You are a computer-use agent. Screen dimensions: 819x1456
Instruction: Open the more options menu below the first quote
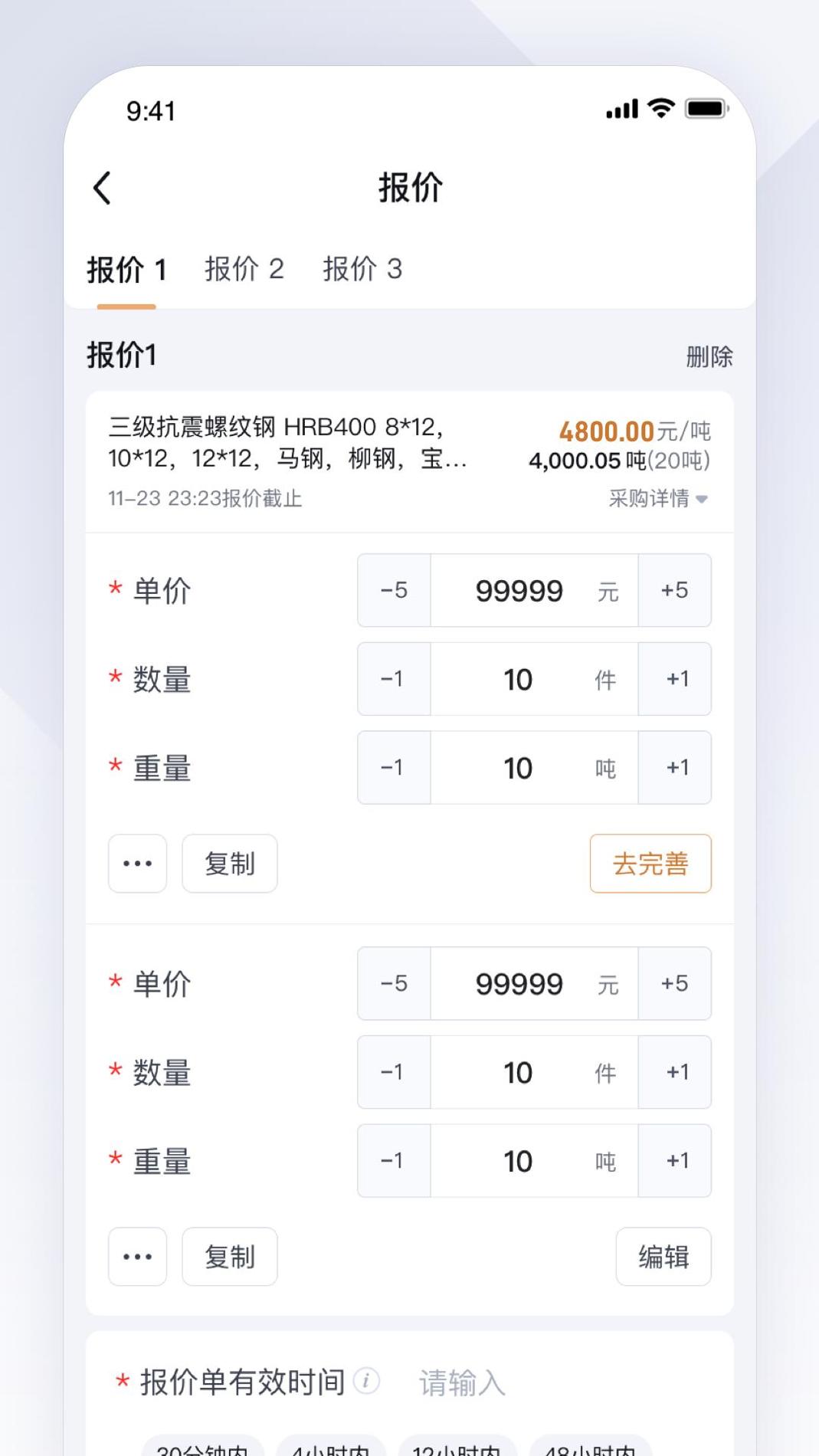pos(136,864)
